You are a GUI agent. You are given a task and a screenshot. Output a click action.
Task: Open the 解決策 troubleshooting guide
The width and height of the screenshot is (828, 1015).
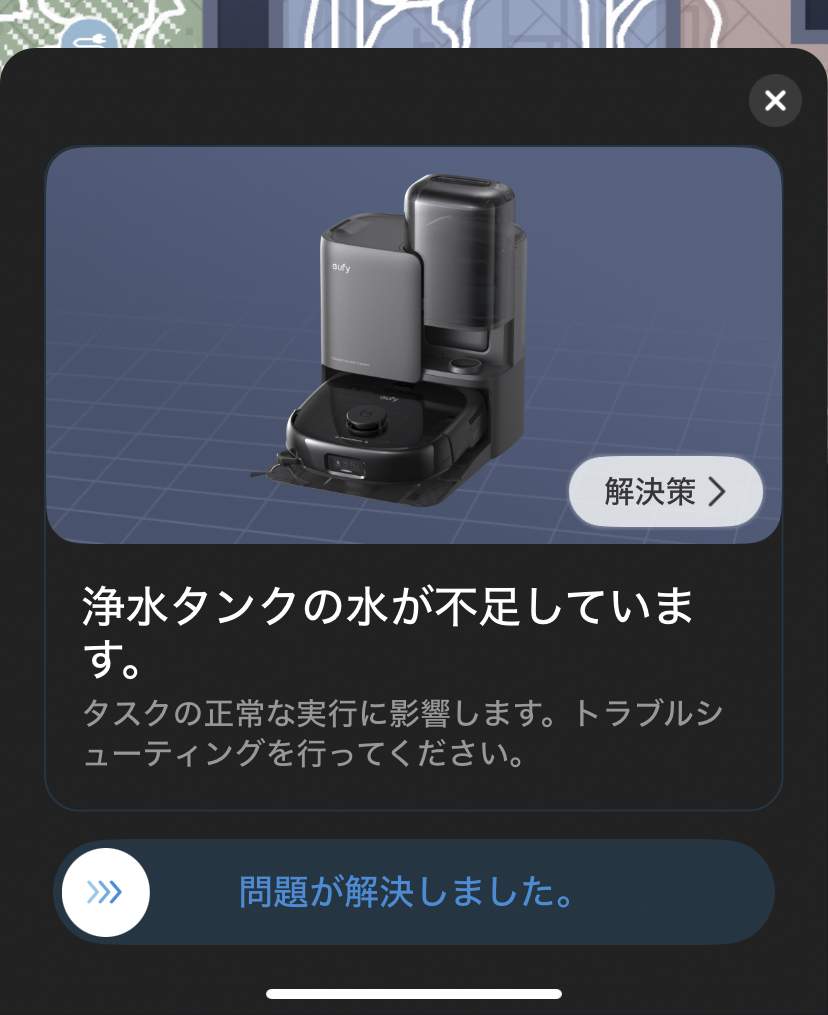[665, 491]
